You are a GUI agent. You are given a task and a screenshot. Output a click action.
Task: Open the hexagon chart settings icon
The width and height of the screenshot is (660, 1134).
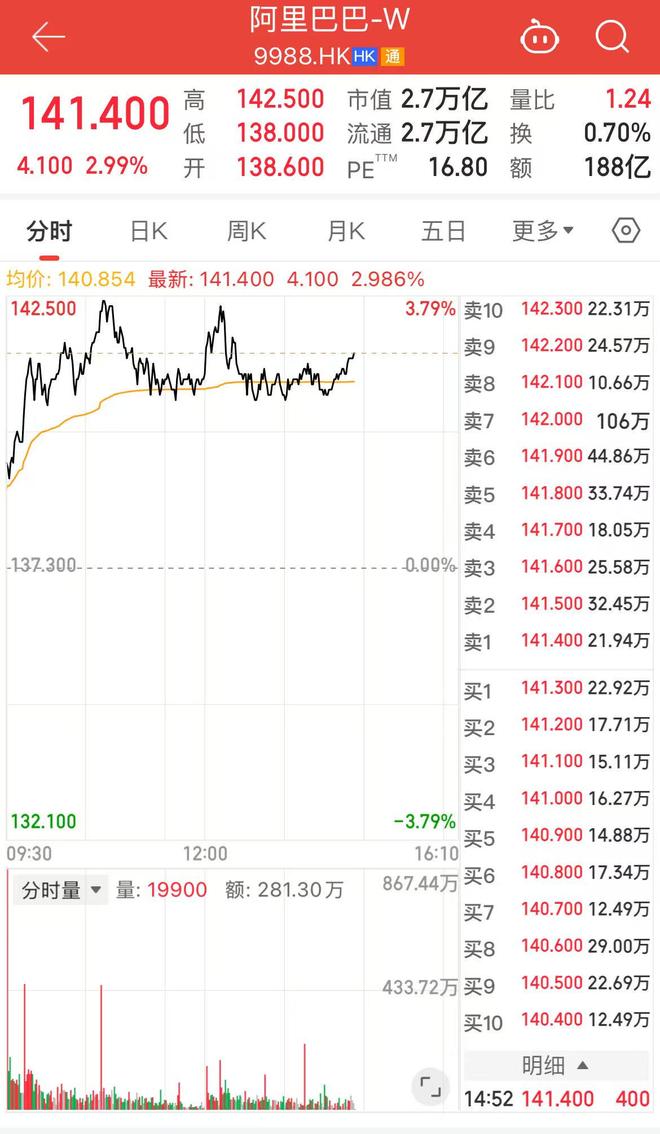point(626,231)
